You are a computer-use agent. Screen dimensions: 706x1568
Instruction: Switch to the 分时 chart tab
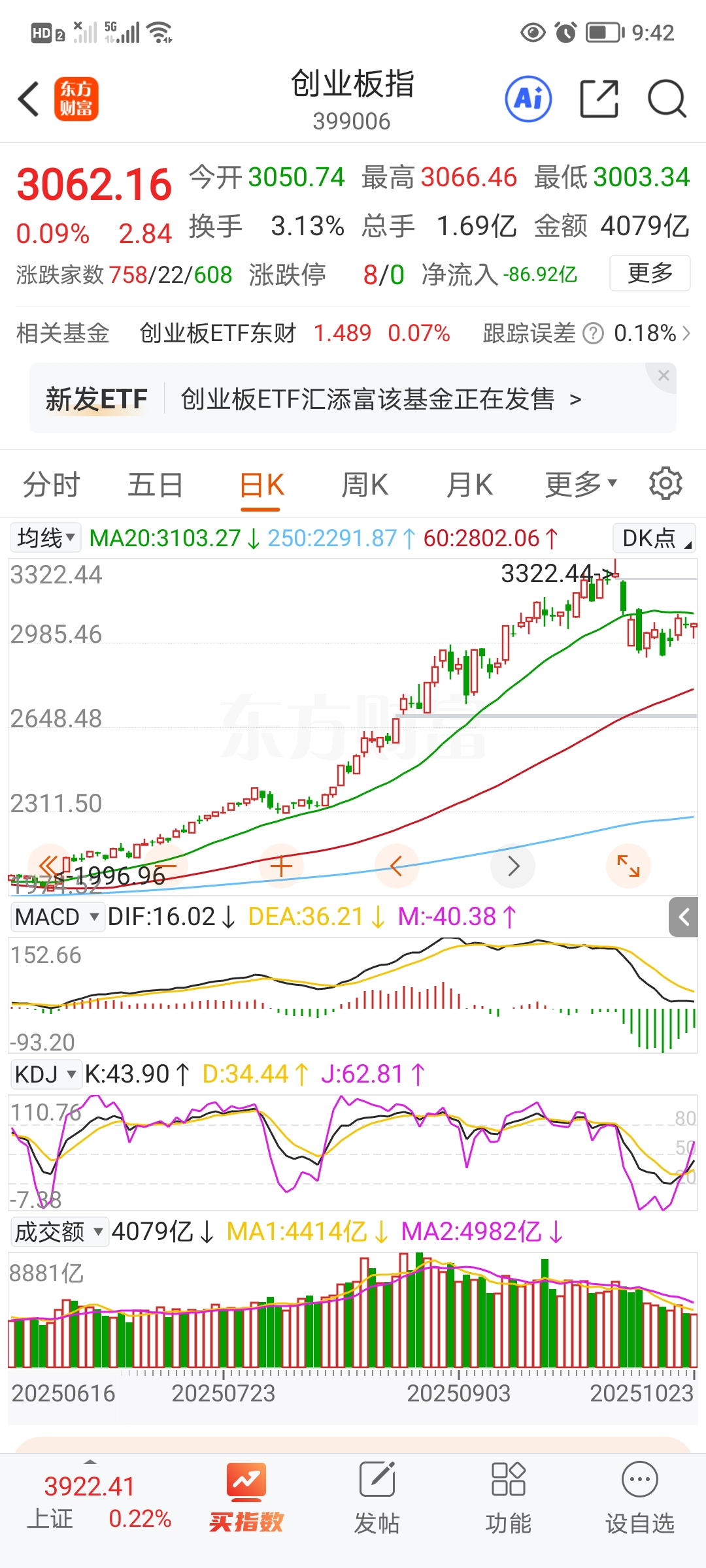tap(51, 485)
